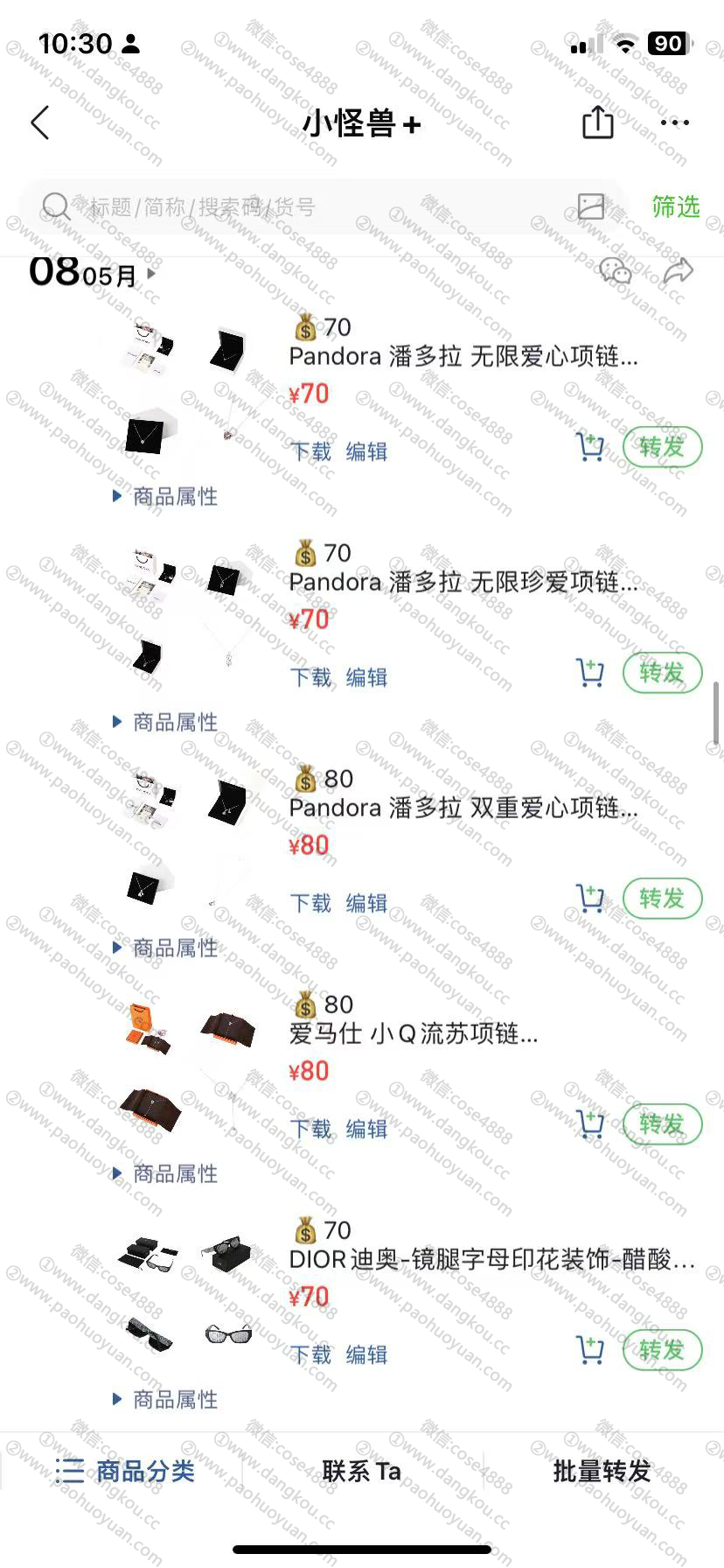Edit the 爱马仕 小Q流苏项链 item

(366, 1129)
